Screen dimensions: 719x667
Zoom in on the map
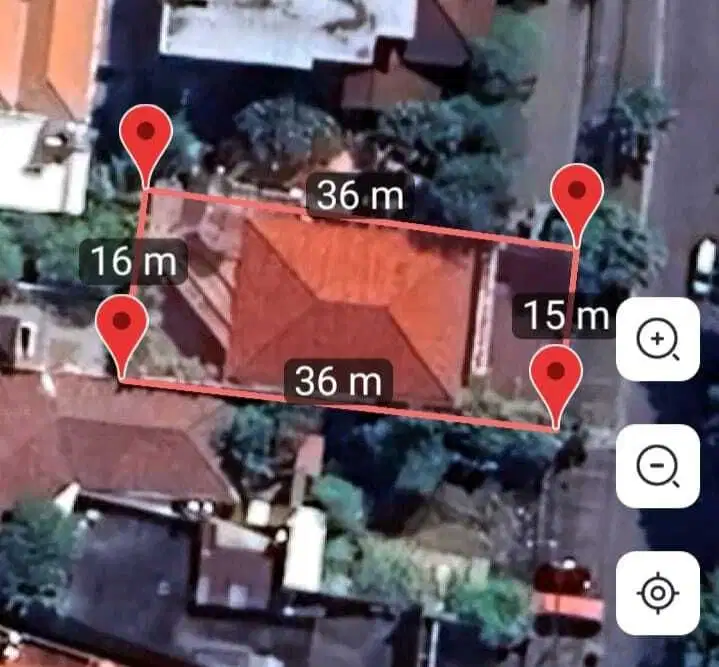658,340
